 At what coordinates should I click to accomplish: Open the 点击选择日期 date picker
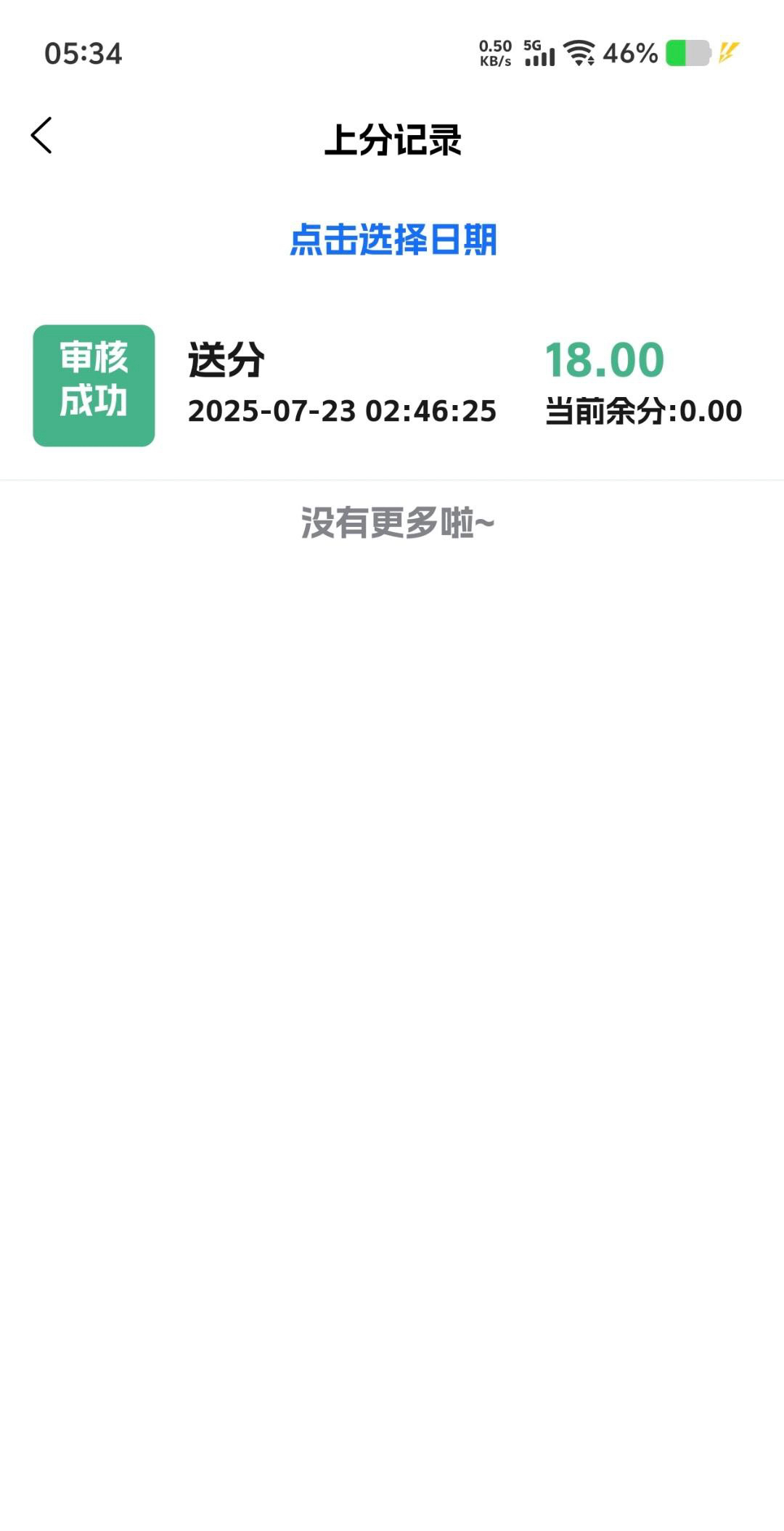(393, 240)
